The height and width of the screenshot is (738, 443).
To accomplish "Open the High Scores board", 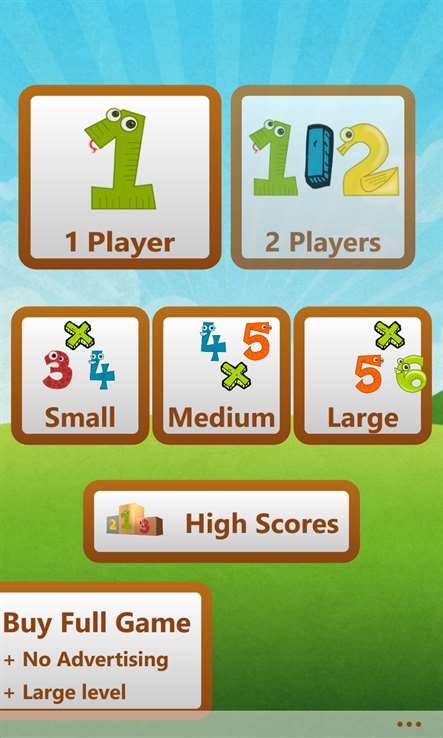I will click(x=221, y=521).
